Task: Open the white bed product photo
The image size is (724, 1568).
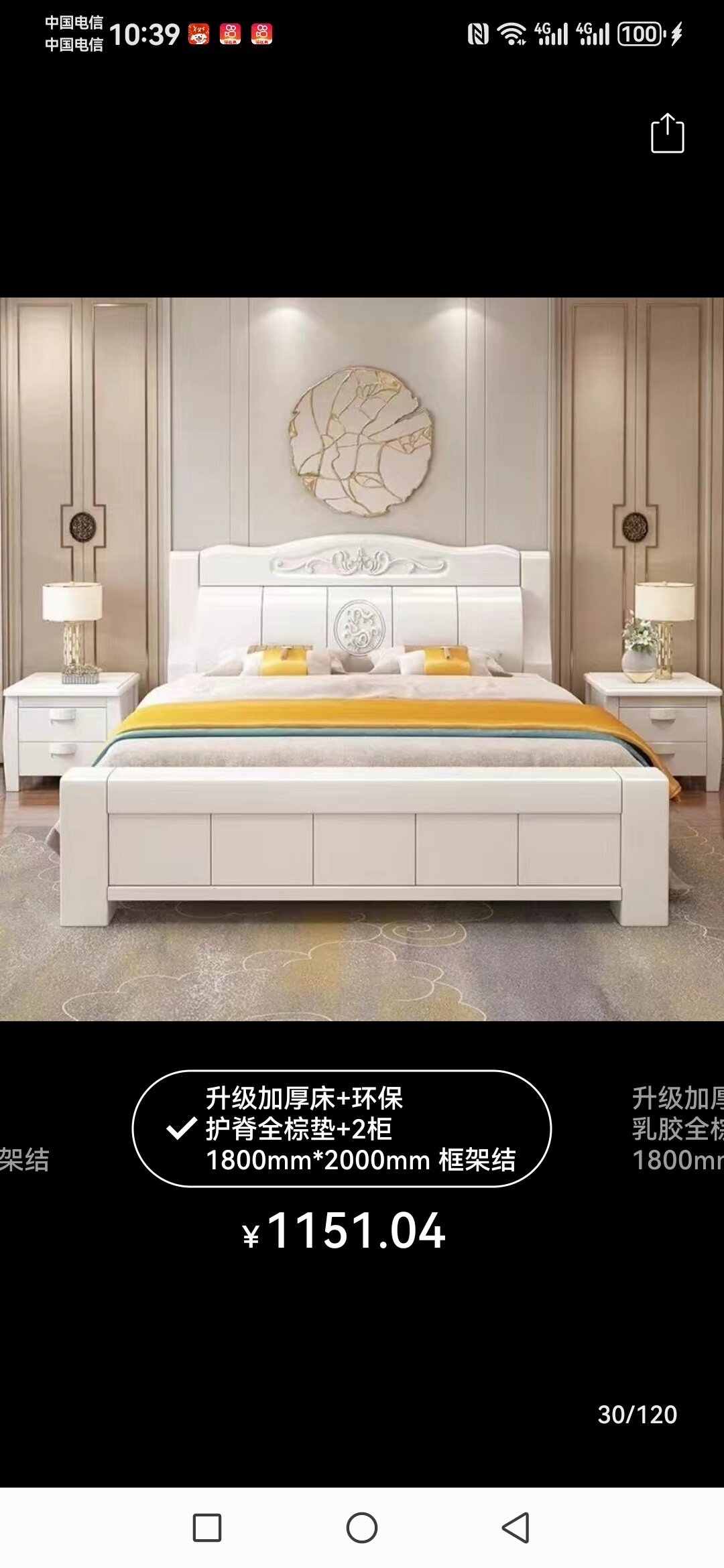Action: click(362, 659)
